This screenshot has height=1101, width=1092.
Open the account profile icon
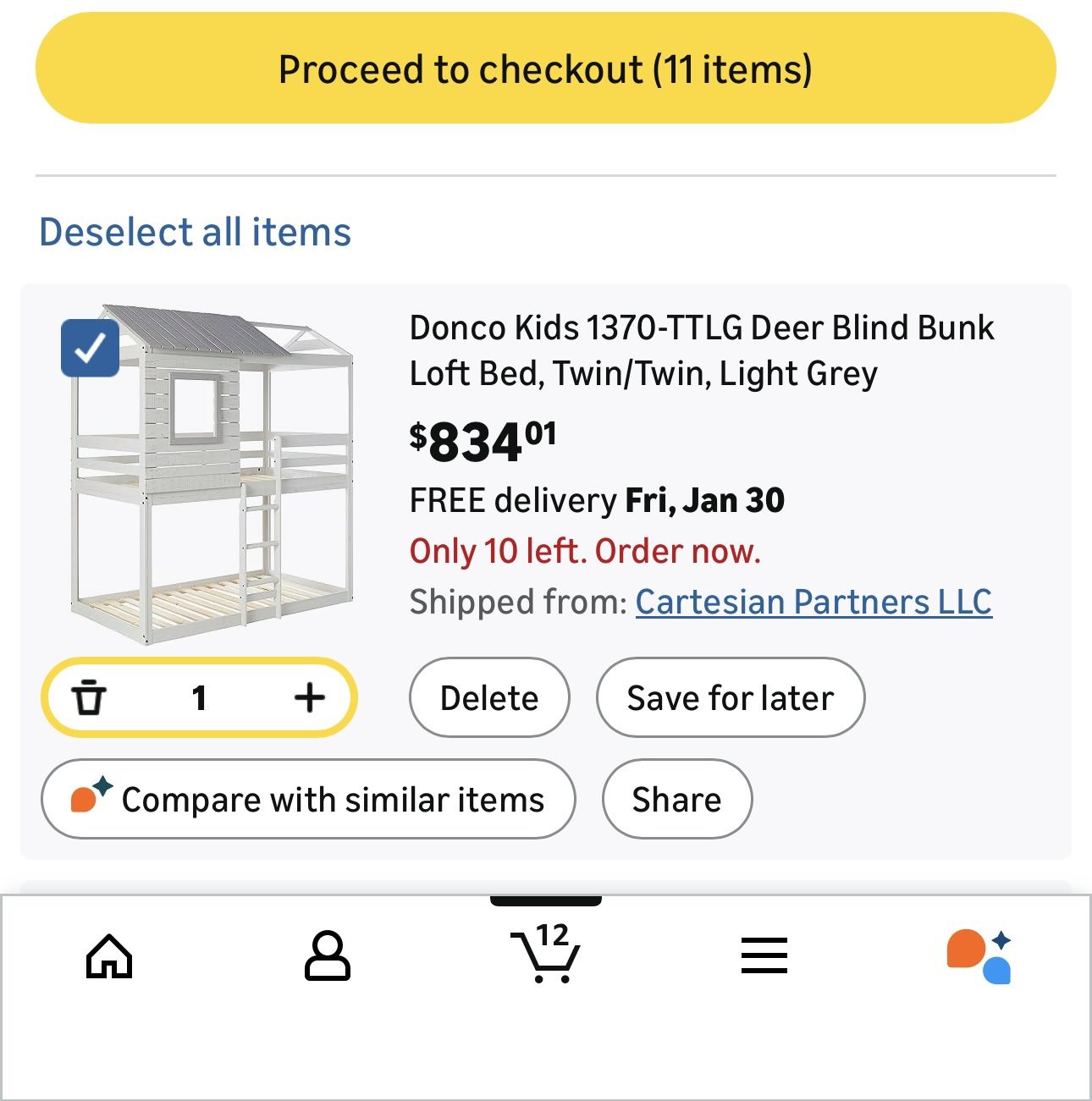point(328,957)
